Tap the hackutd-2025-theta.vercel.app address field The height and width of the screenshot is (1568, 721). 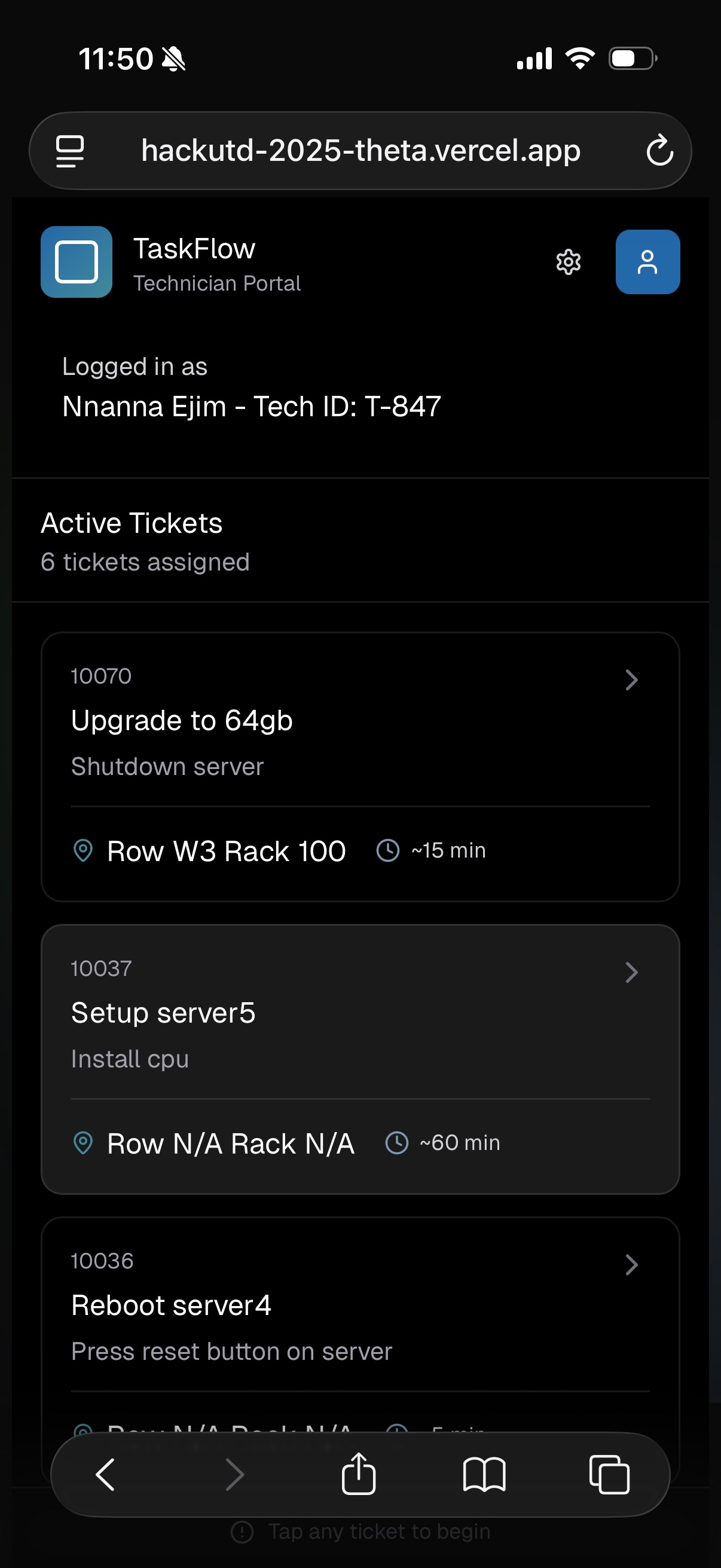pyautogui.click(x=360, y=151)
